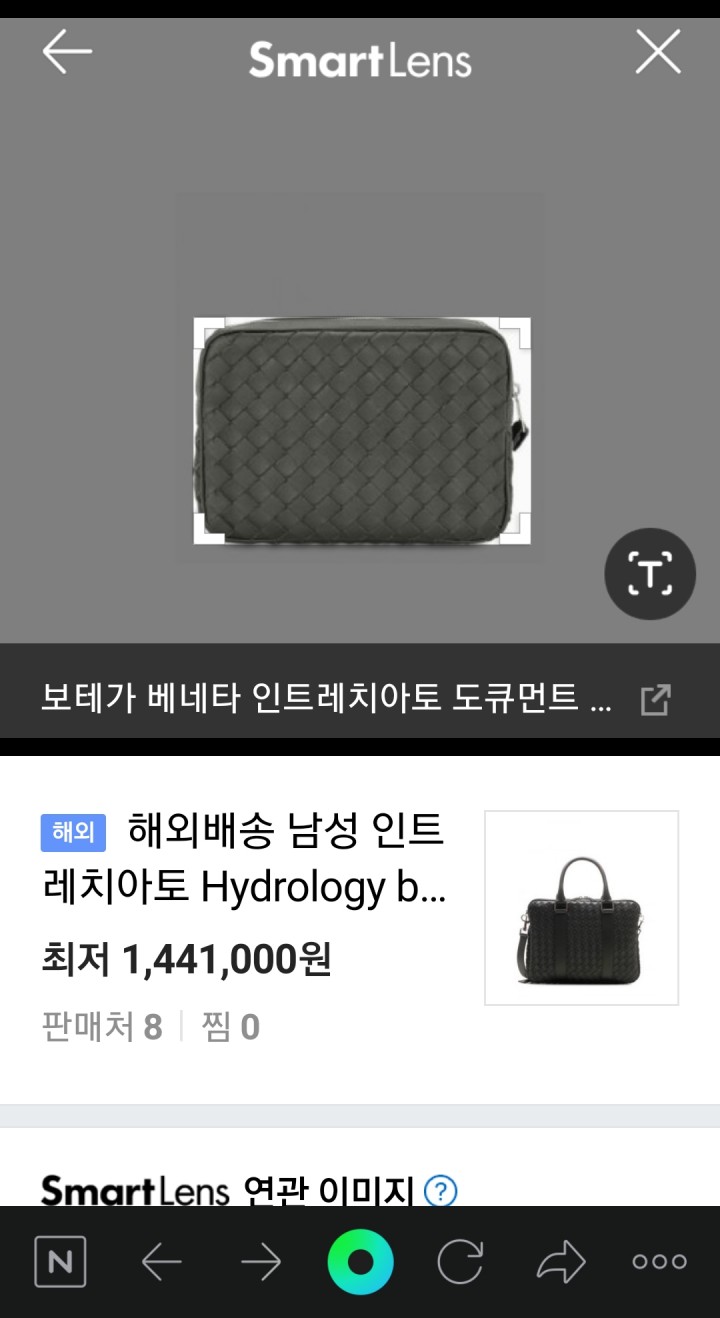Open text recognition mode icon

click(650, 574)
